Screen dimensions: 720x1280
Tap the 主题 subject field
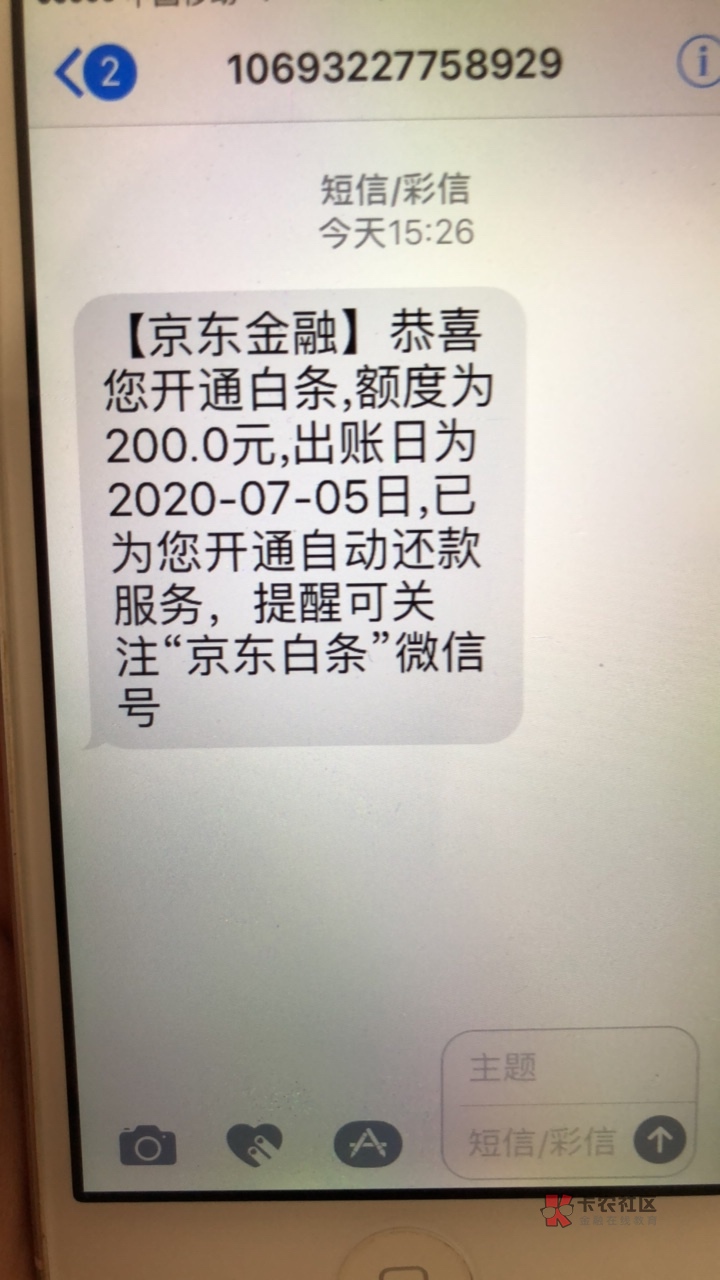coord(570,1067)
